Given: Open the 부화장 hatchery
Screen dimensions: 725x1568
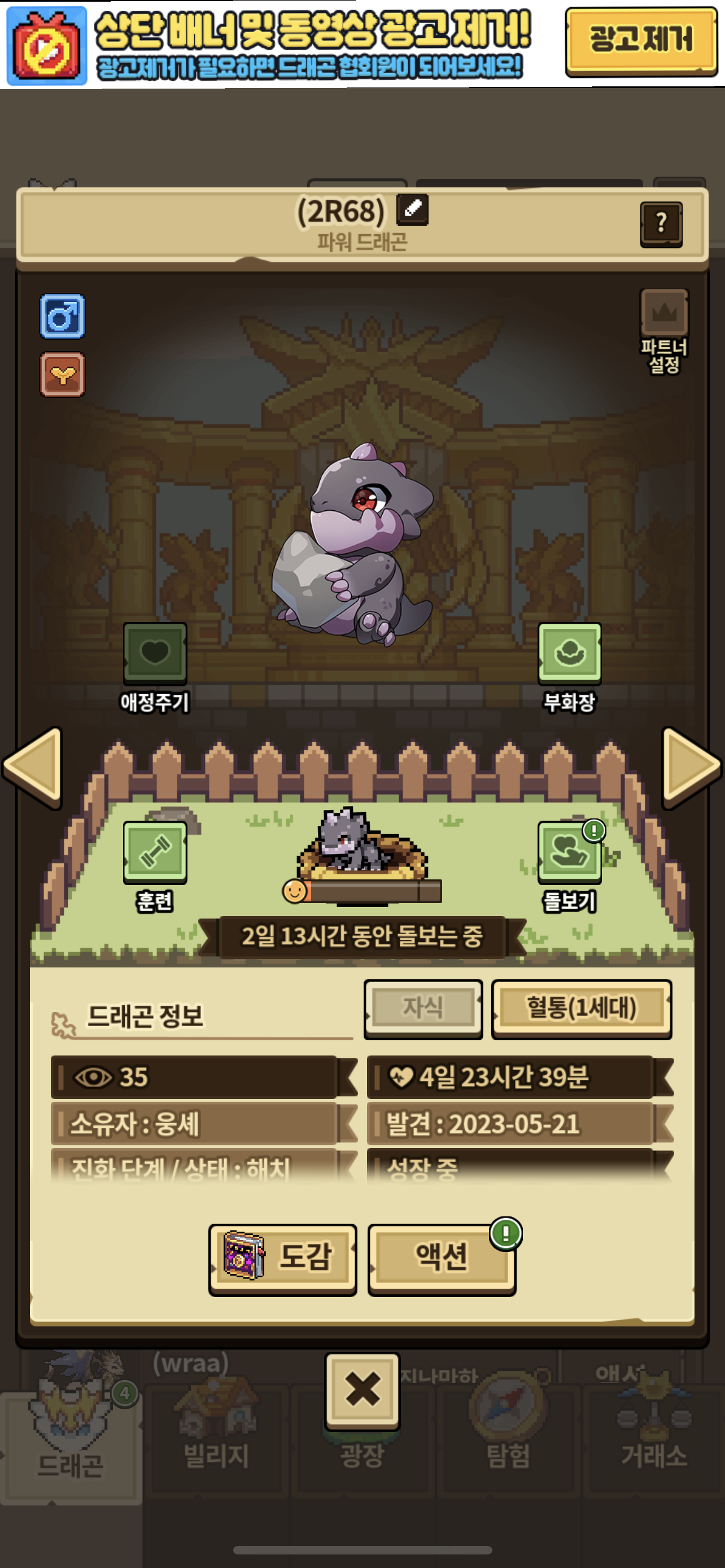Looking at the screenshot, I should coord(569,653).
